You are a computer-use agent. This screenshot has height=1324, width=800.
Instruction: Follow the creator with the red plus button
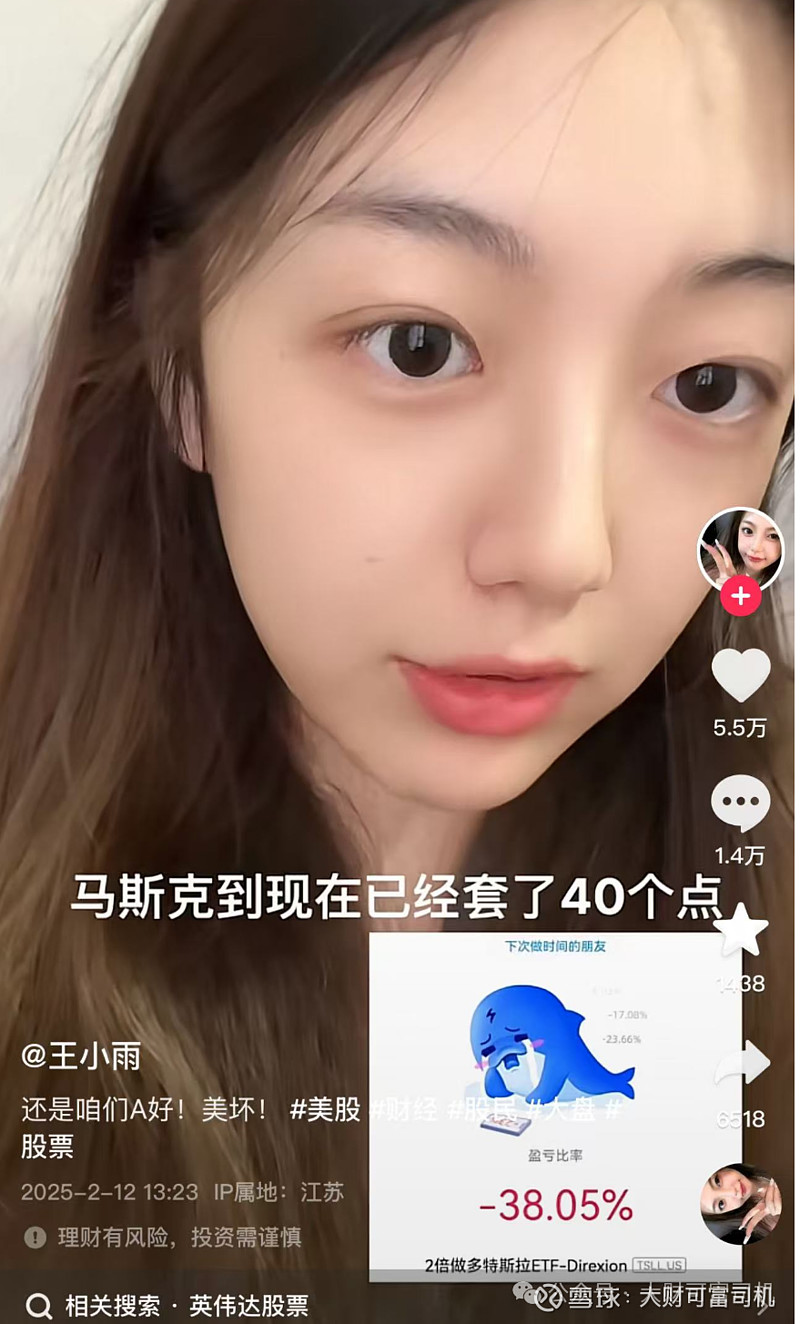pos(741,597)
